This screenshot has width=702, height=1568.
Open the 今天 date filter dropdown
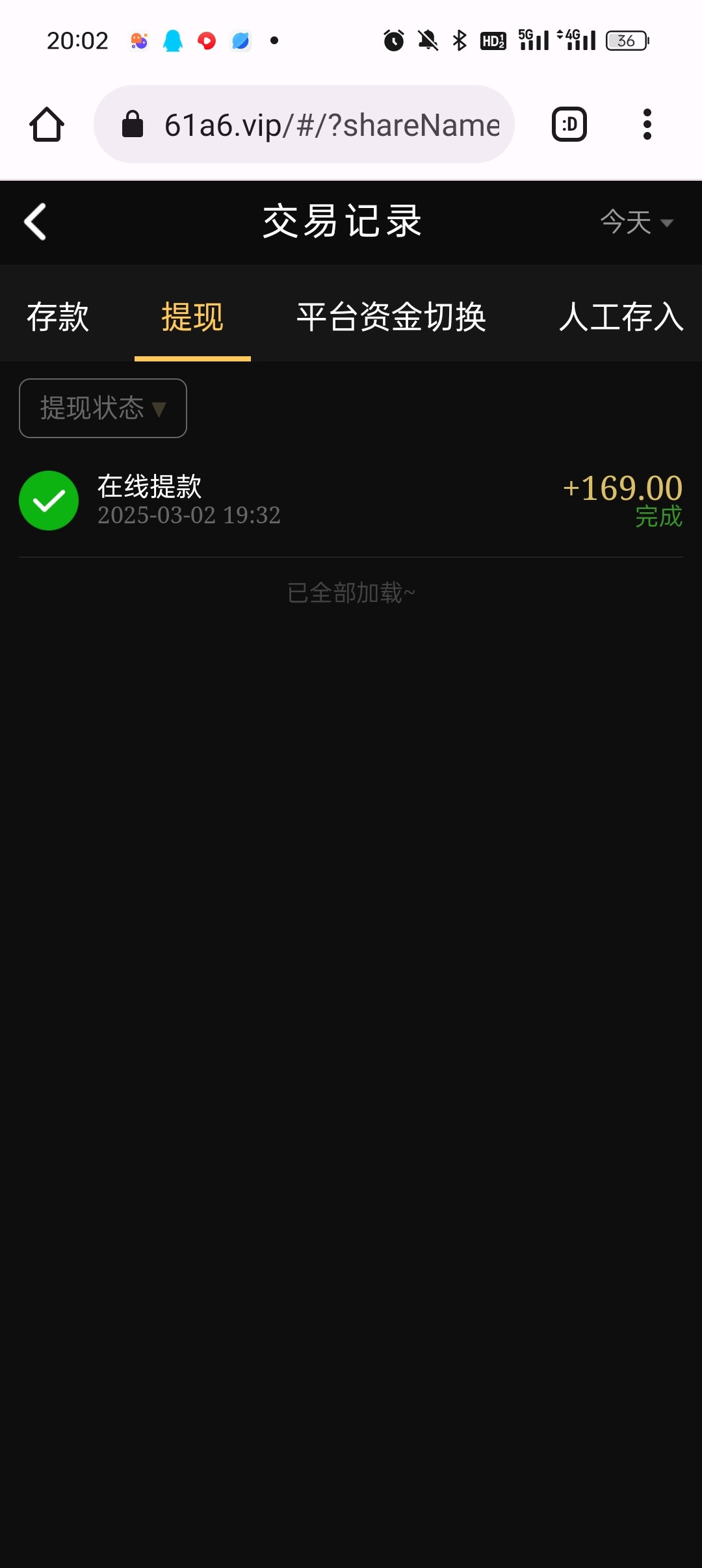coord(636,222)
